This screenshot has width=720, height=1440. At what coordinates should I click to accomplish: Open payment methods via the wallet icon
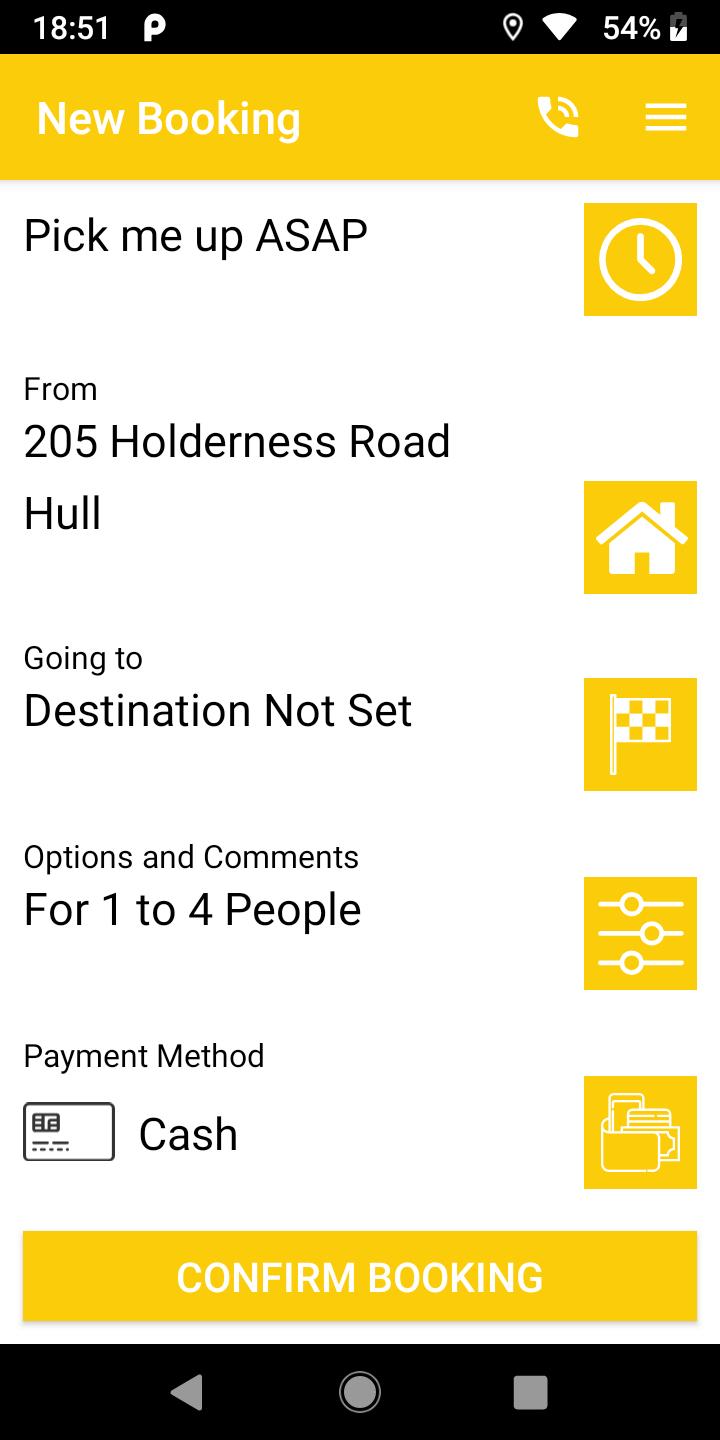point(640,1132)
